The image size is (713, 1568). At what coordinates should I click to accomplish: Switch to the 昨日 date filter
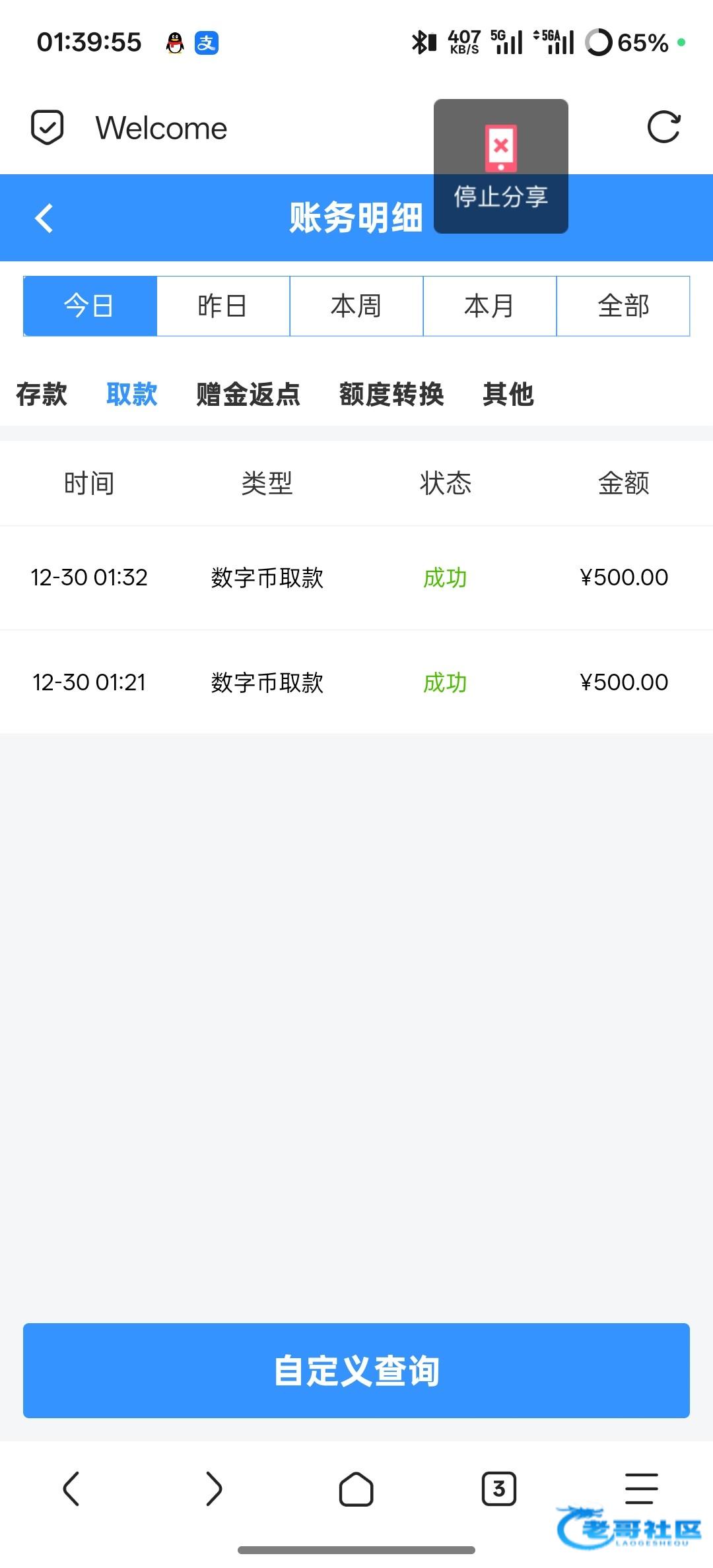pyautogui.click(x=223, y=306)
